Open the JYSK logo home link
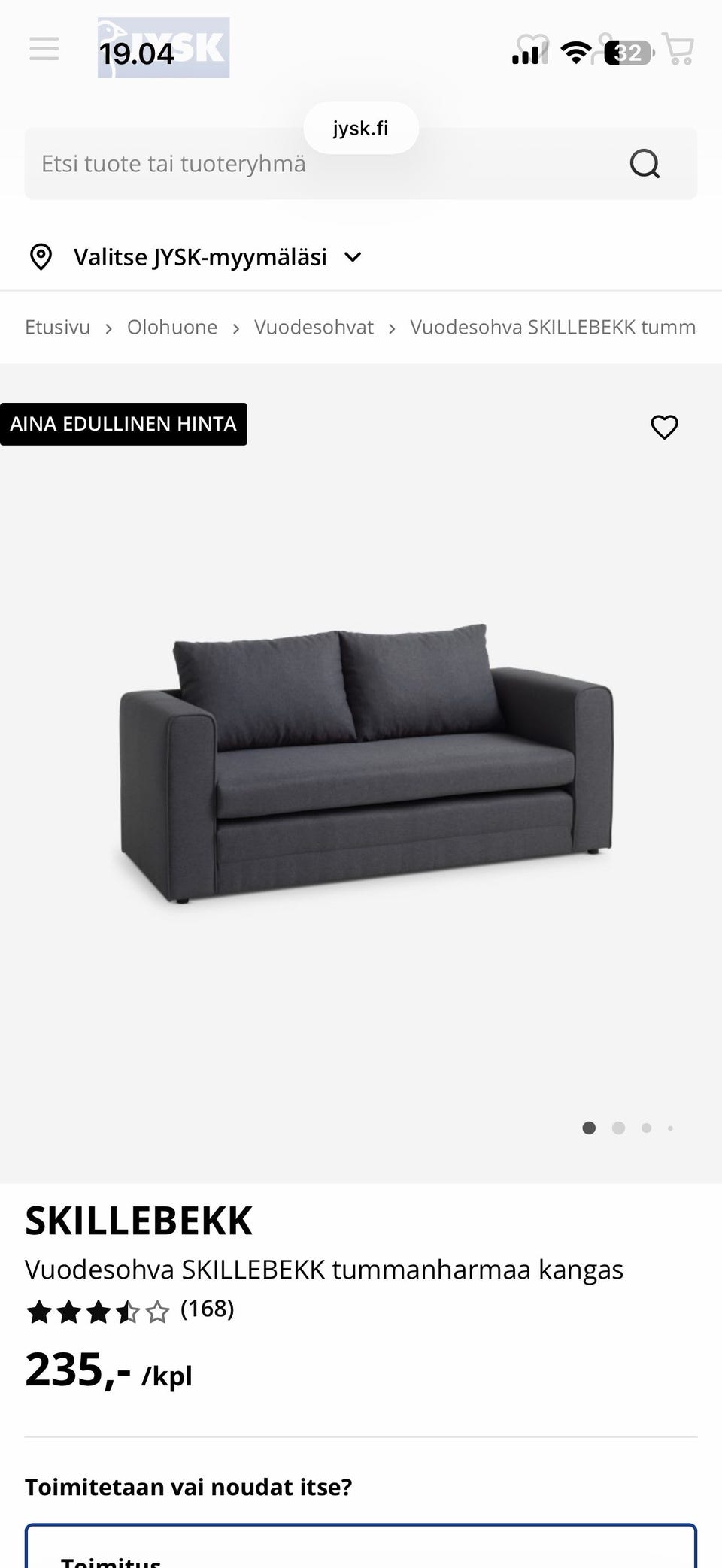Screen dimensions: 722x1568 pyautogui.click(x=164, y=48)
